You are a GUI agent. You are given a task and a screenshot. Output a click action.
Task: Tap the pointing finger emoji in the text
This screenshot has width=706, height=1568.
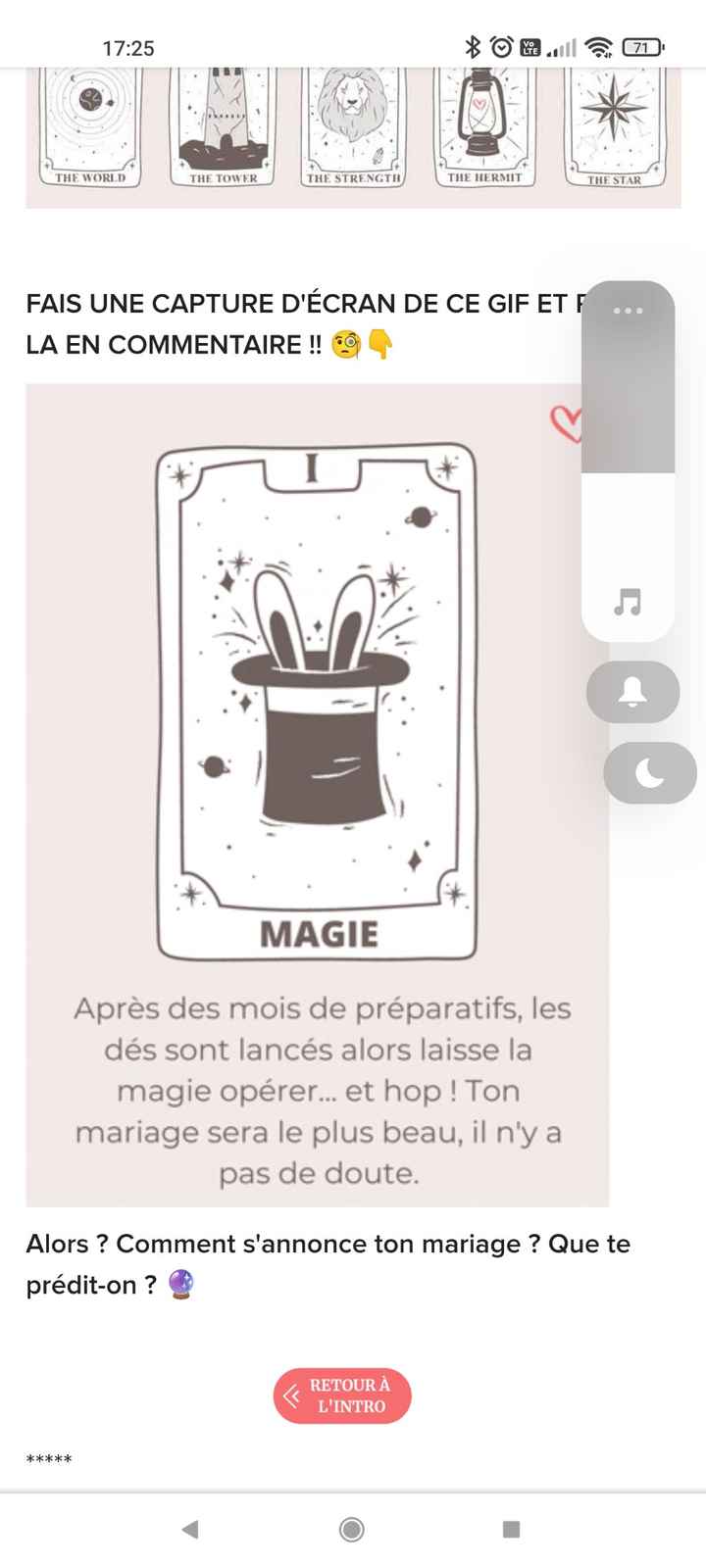[x=381, y=345]
